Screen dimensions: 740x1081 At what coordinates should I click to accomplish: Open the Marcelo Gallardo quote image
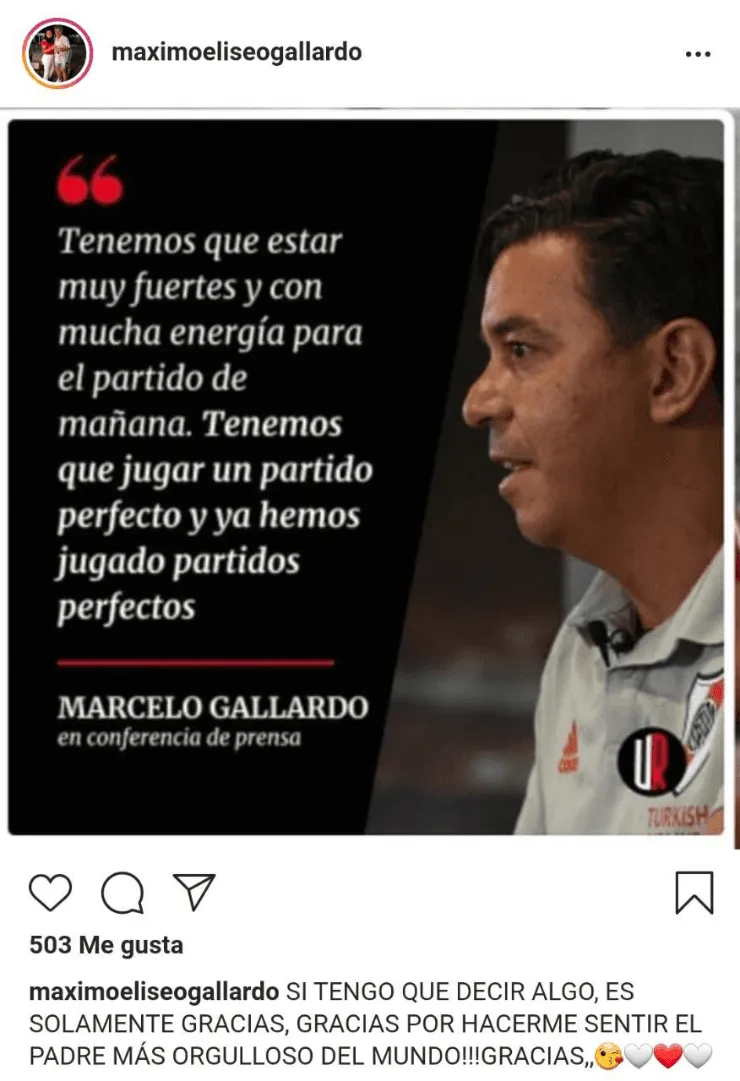[x=366, y=477]
